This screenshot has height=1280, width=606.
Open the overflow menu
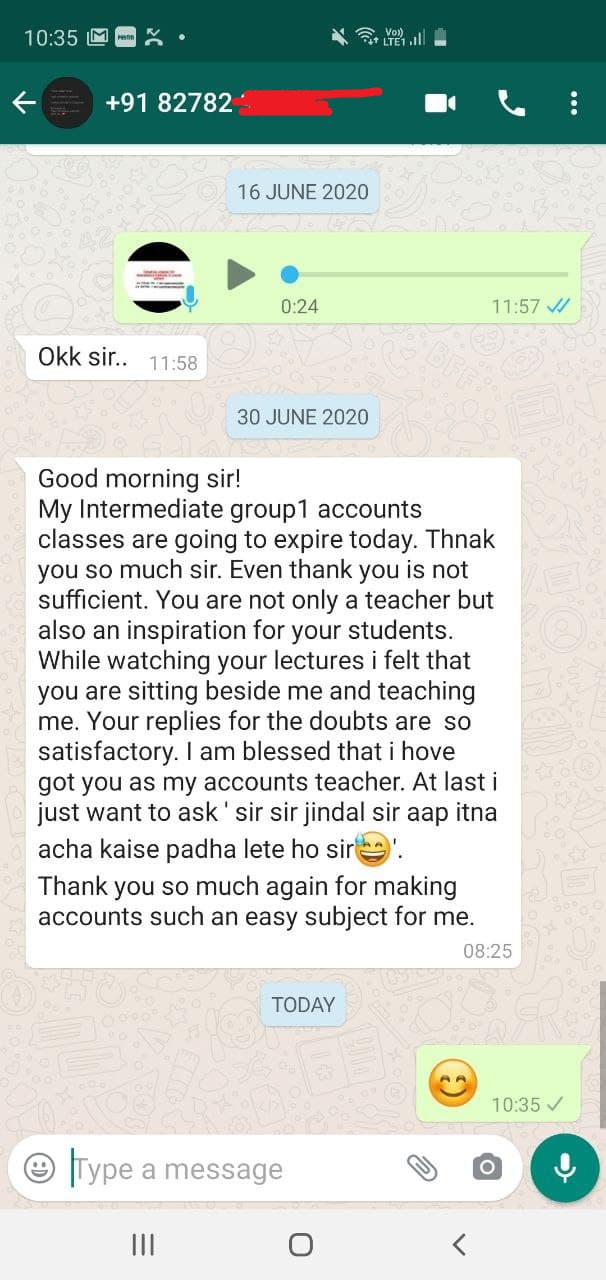(573, 103)
